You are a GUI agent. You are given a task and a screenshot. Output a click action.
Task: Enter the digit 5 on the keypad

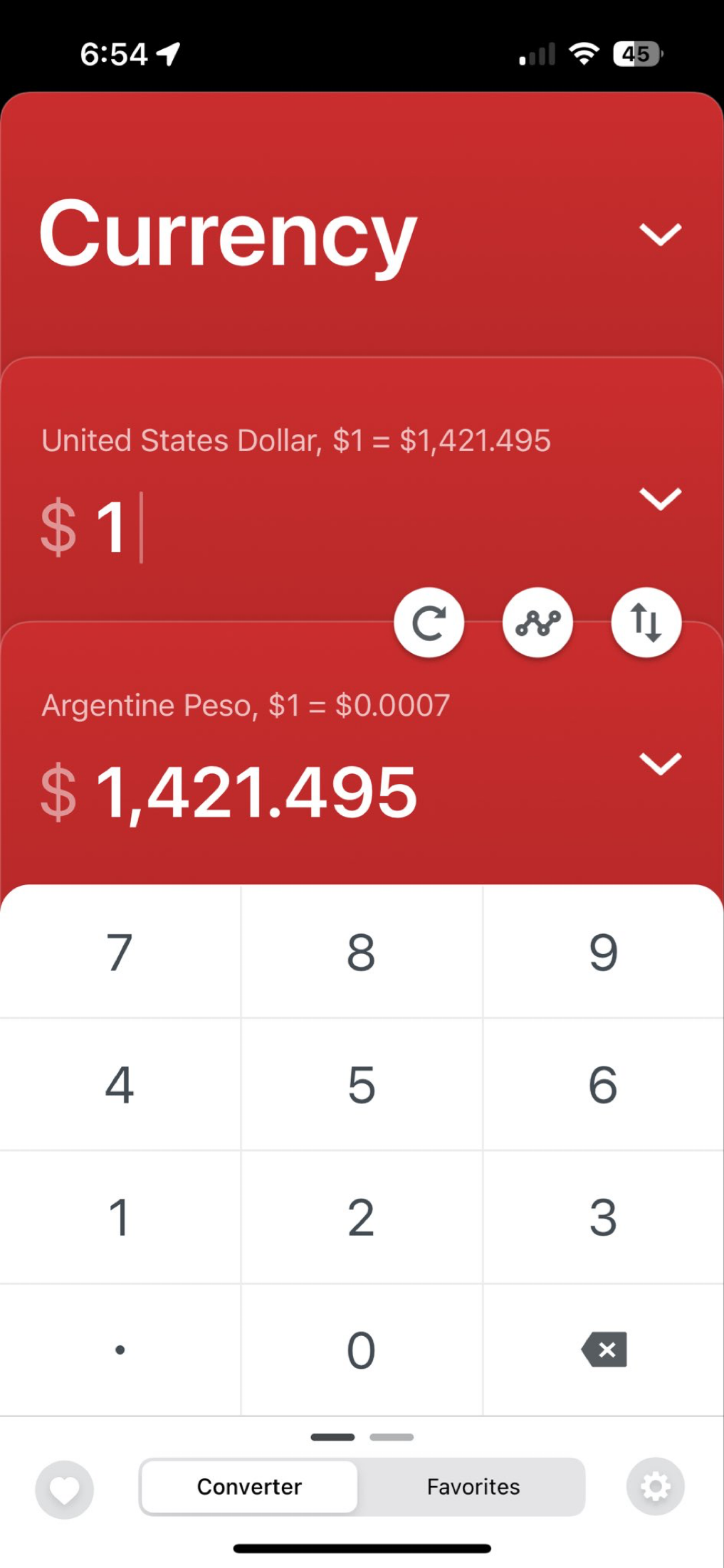[x=362, y=1084]
